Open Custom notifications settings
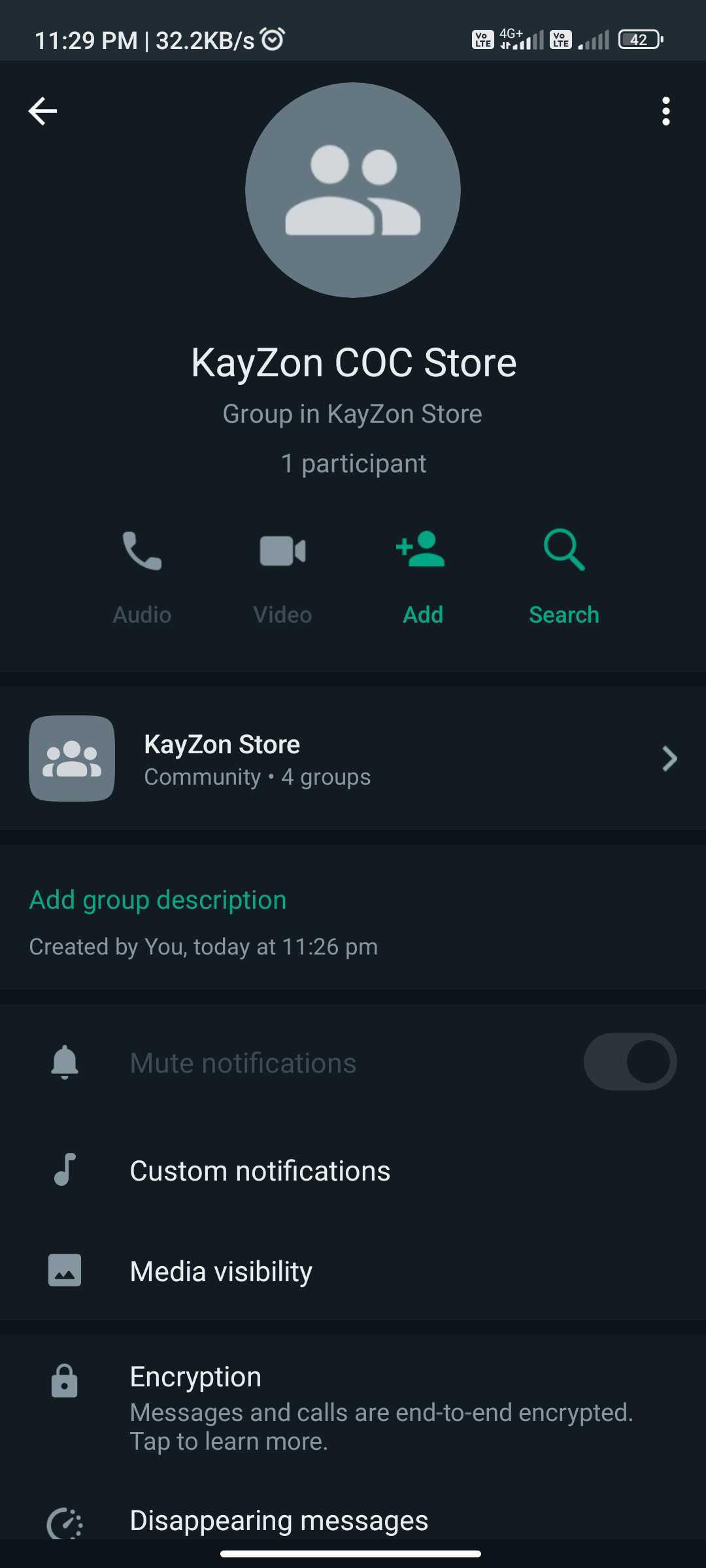Image resolution: width=706 pixels, height=1568 pixels. [353, 1170]
